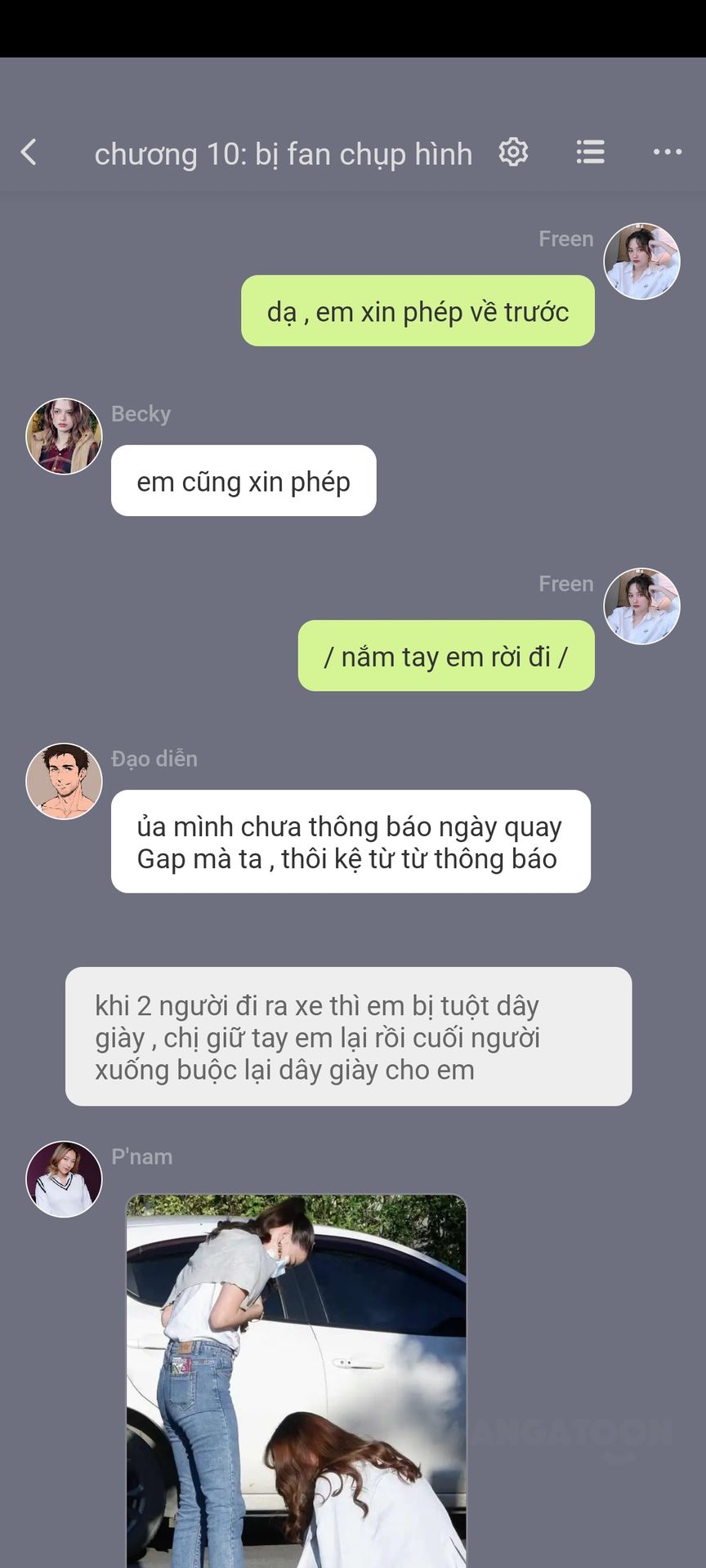706x1568 pixels.
Task: Open the reading settings gear
Action: click(x=513, y=152)
